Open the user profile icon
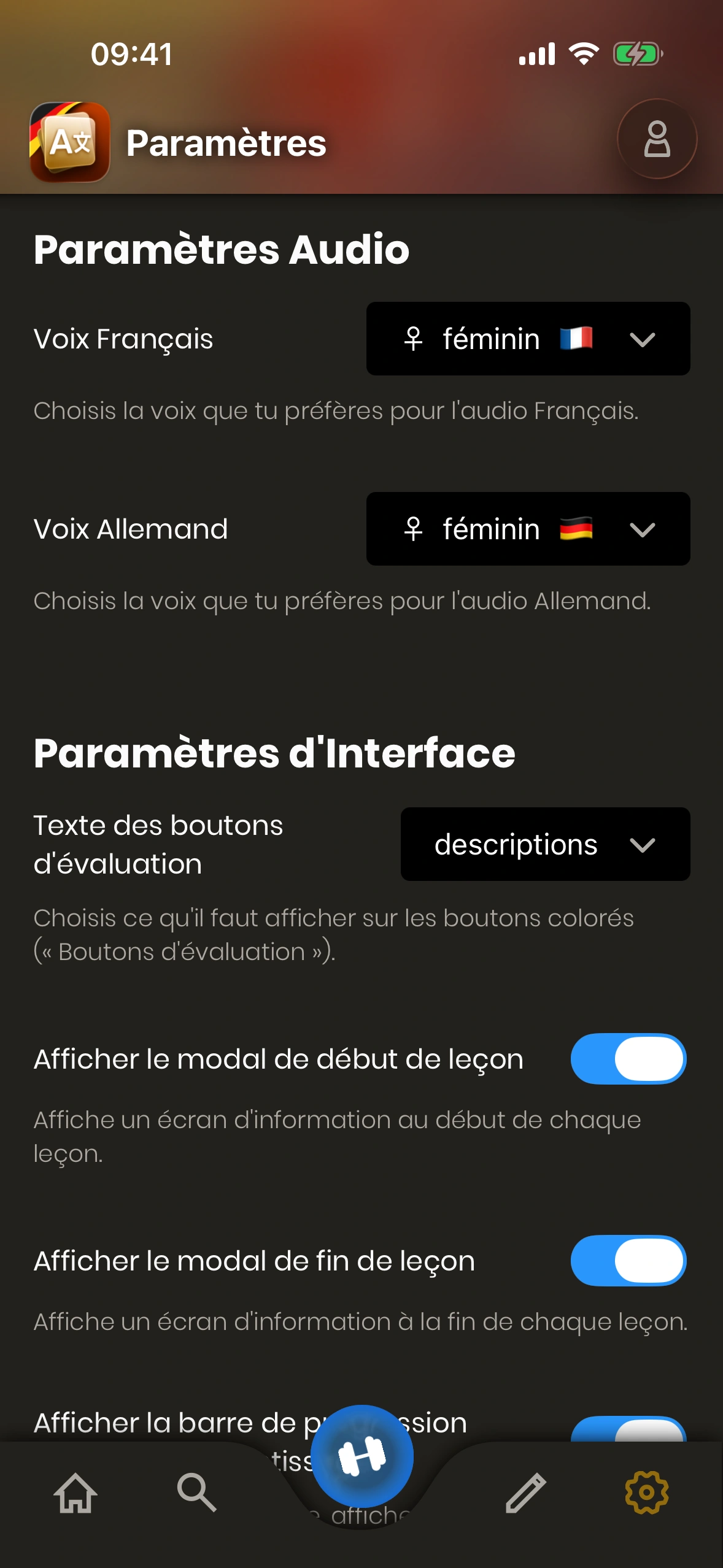 coord(657,139)
